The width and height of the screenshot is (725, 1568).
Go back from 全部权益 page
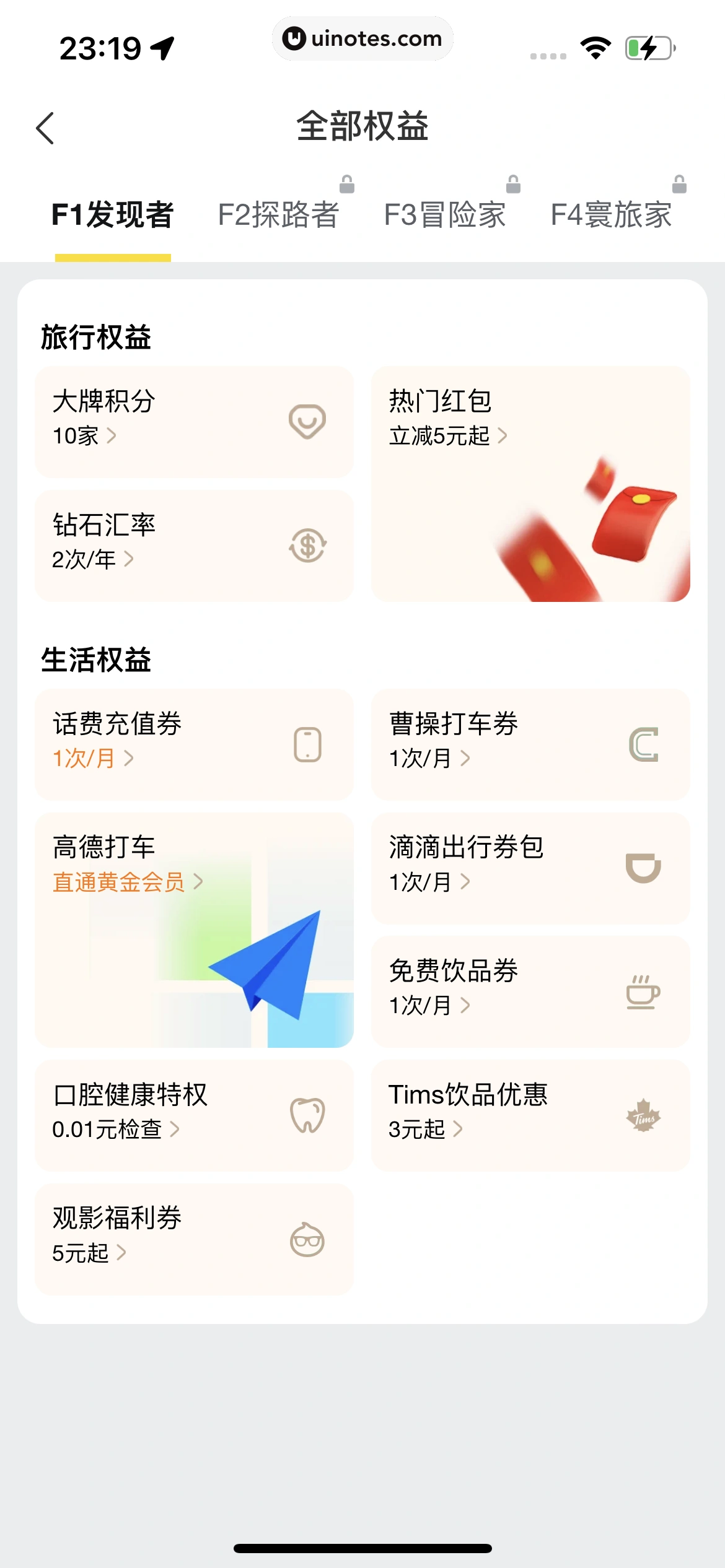(45, 128)
